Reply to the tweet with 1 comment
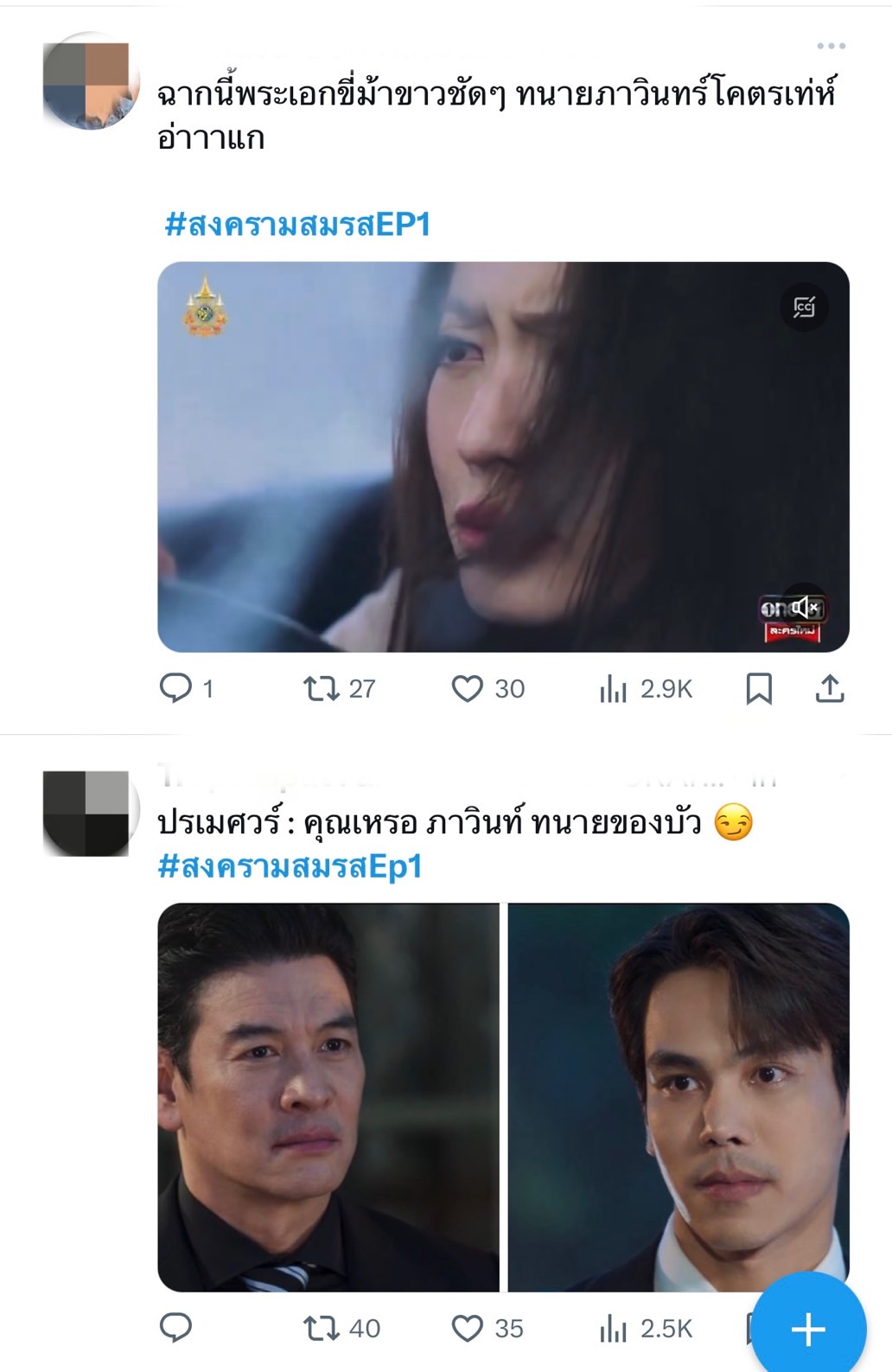The width and height of the screenshot is (892, 1372). coord(176,688)
